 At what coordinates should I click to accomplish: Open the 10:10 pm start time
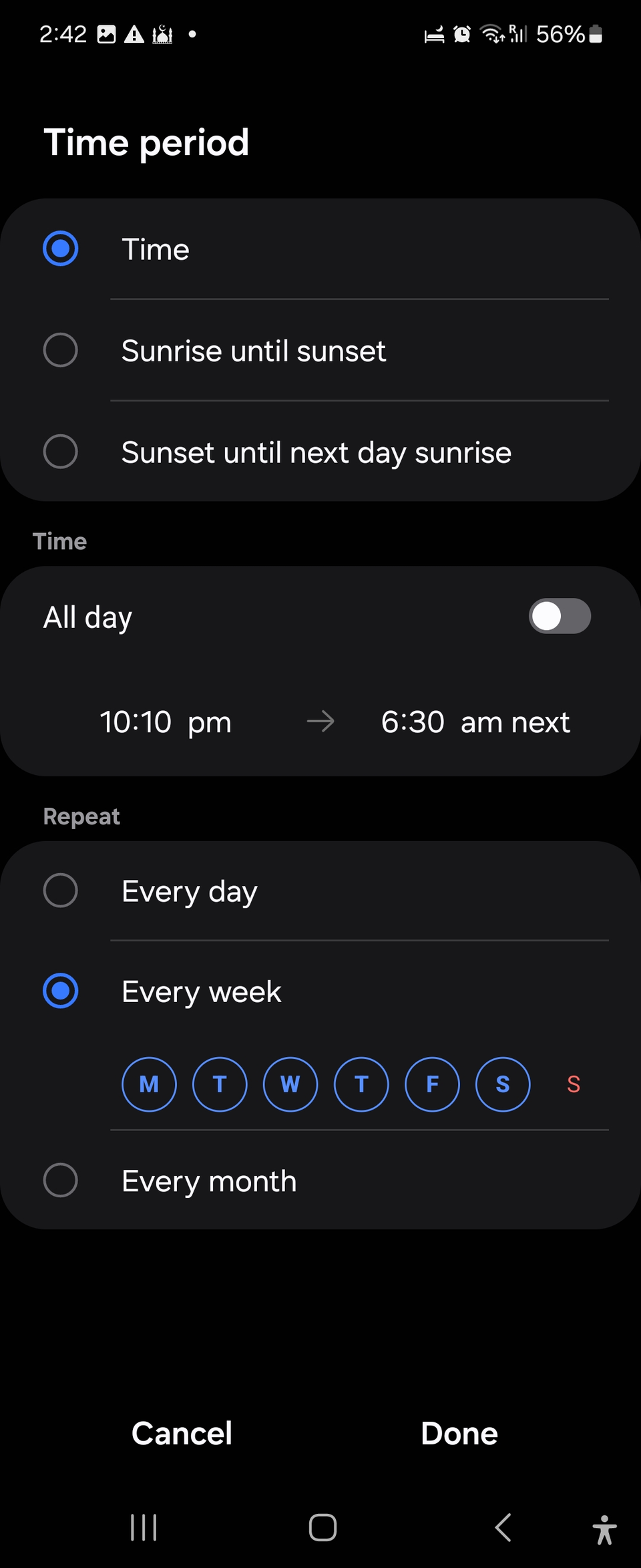[x=165, y=722]
